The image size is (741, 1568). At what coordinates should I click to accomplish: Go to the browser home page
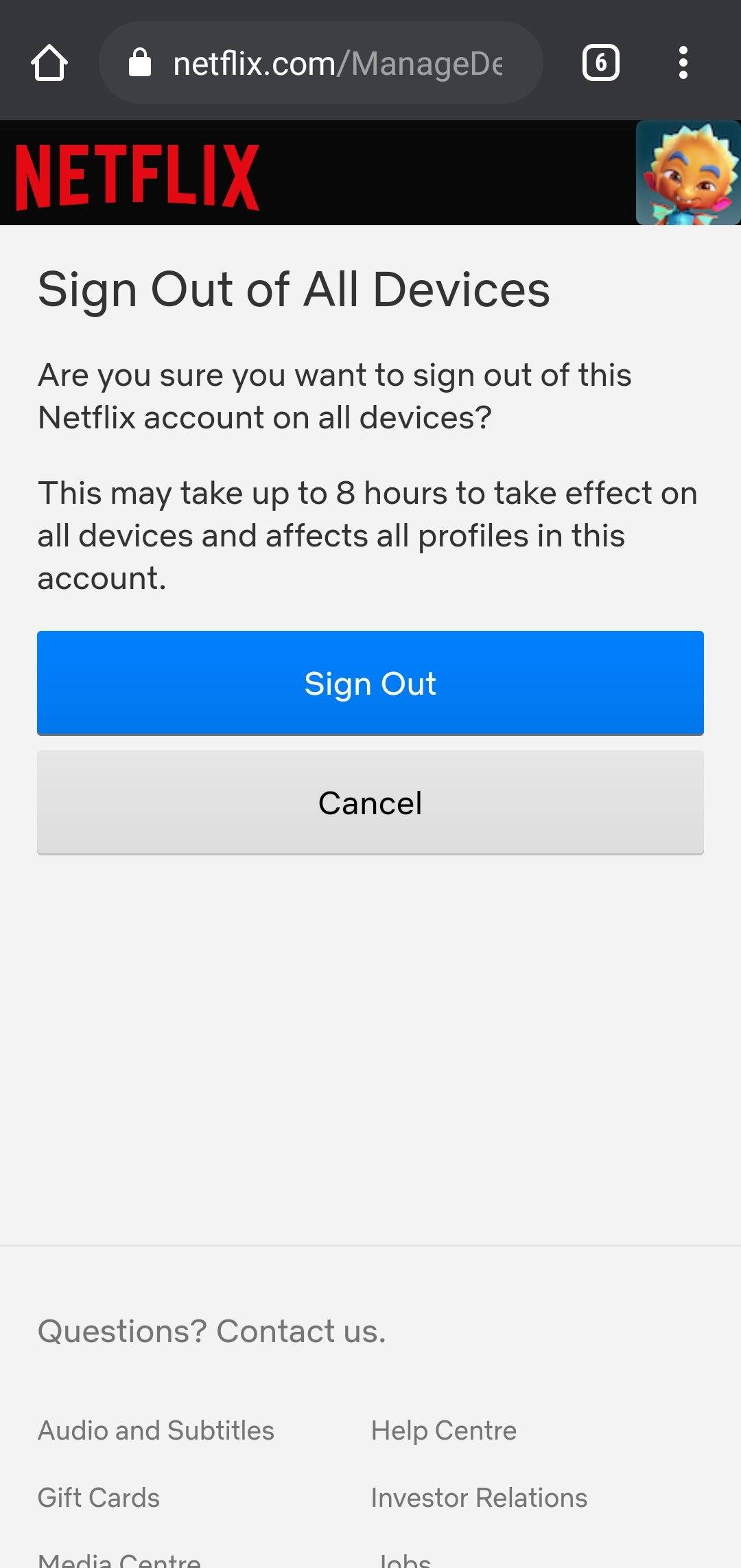(x=49, y=63)
